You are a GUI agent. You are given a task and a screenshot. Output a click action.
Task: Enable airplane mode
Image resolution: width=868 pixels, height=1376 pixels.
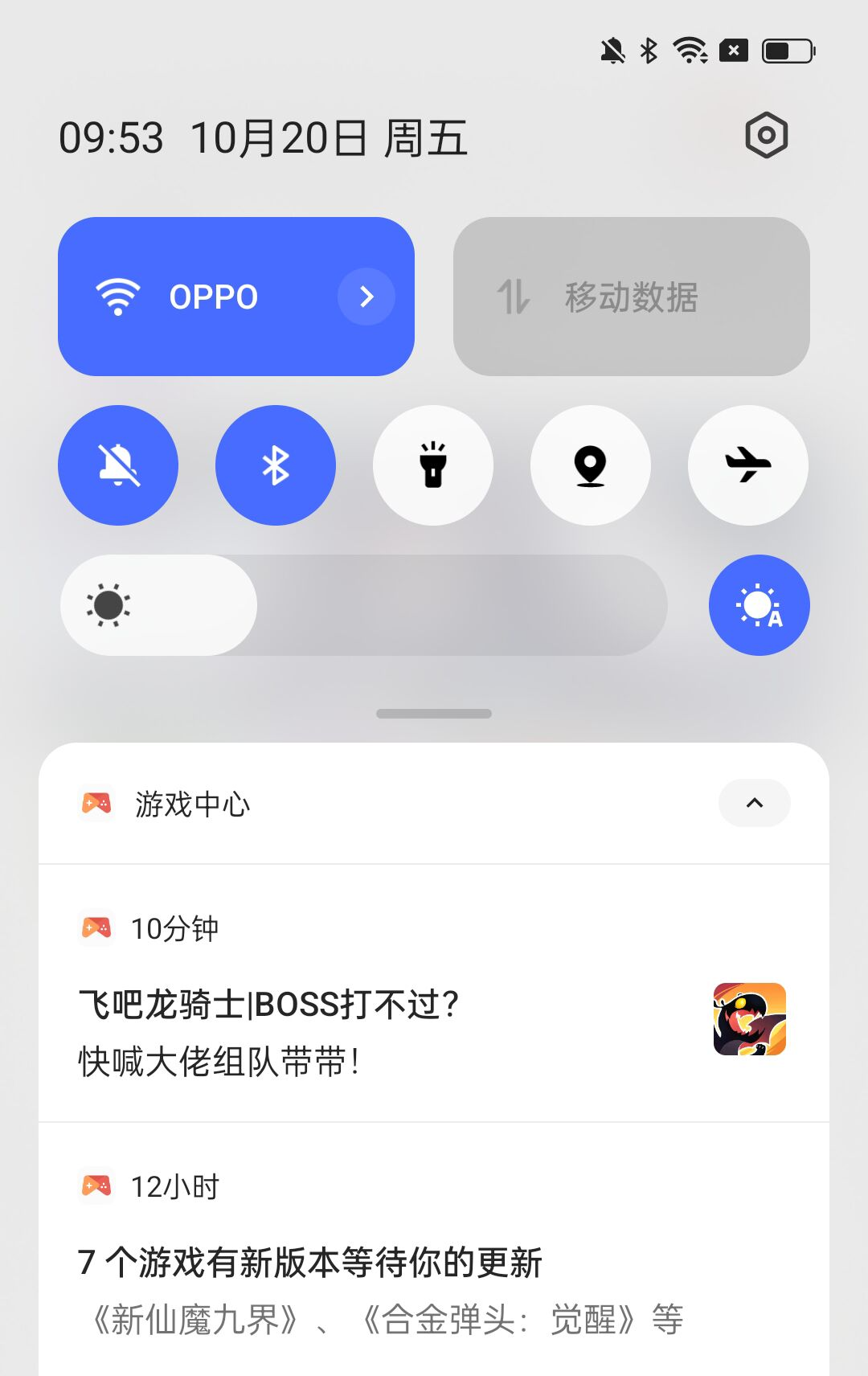pyautogui.click(x=747, y=466)
